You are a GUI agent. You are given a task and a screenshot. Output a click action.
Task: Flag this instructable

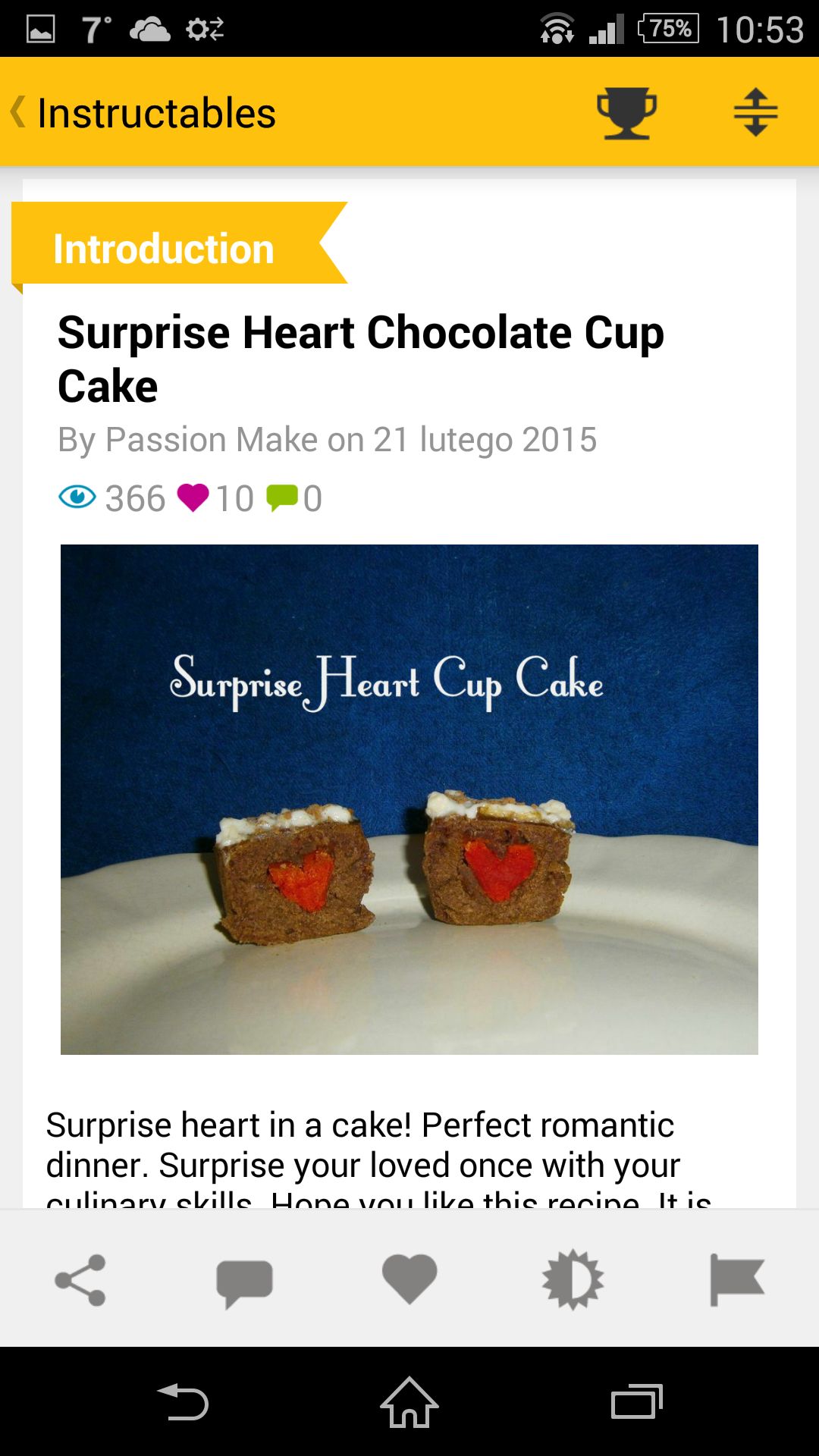[x=736, y=1280]
